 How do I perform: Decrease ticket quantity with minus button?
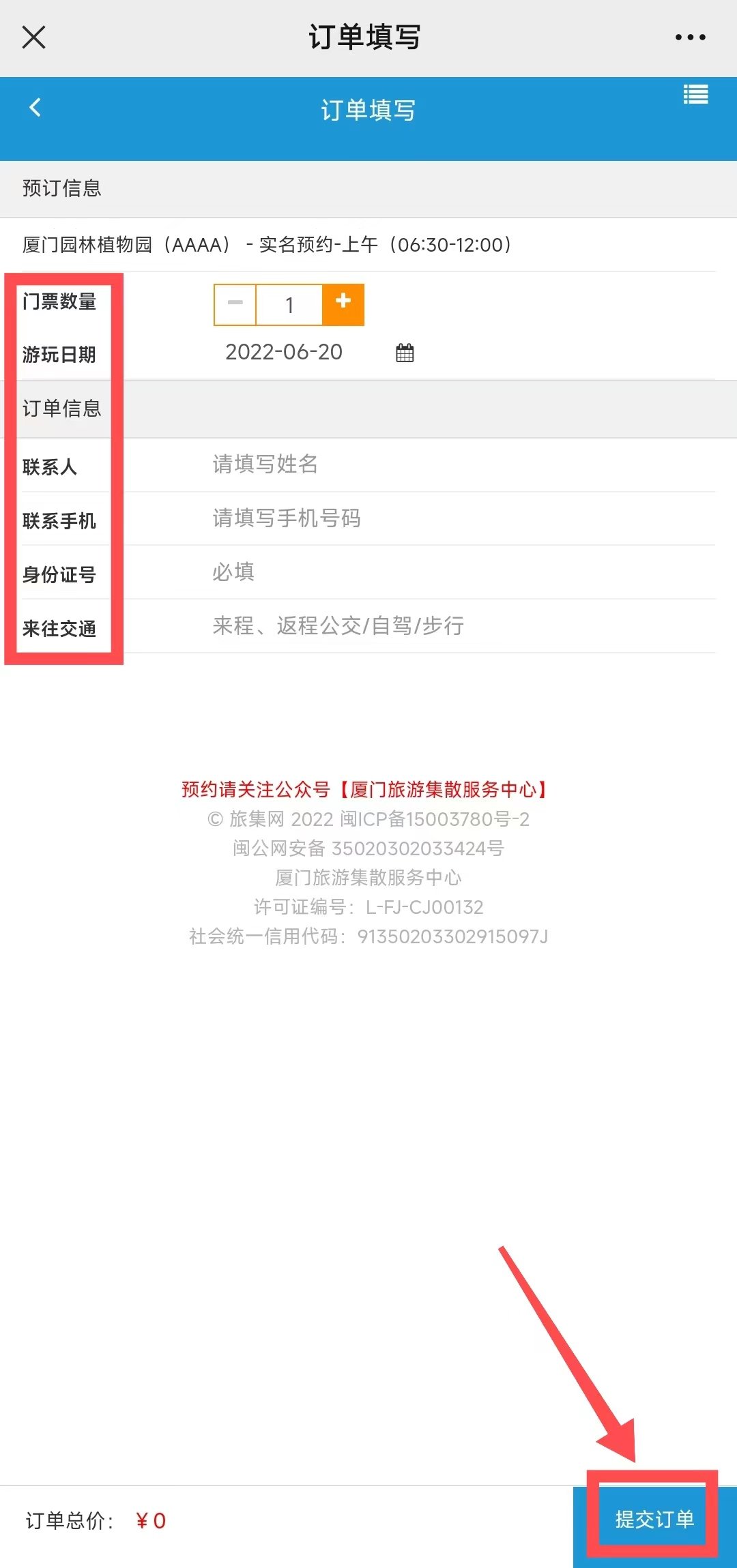coord(235,304)
